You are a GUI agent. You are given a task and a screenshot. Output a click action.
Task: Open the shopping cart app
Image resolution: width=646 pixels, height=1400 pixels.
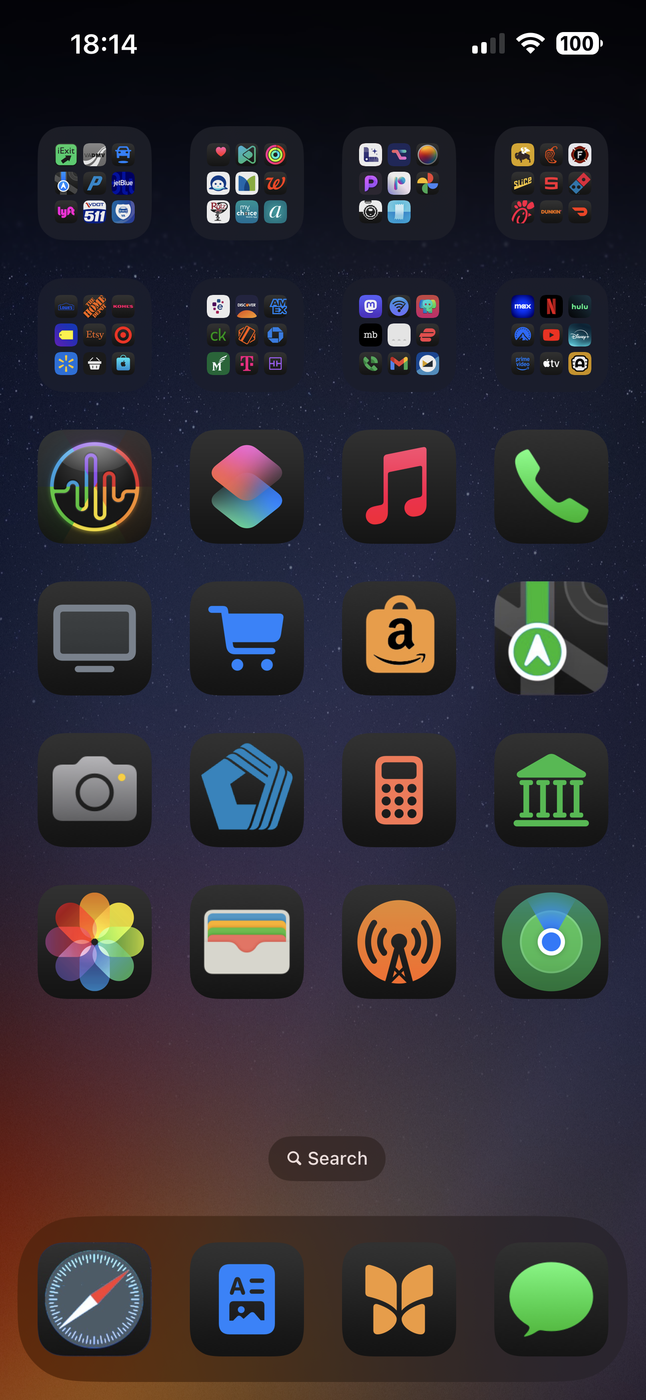247,638
